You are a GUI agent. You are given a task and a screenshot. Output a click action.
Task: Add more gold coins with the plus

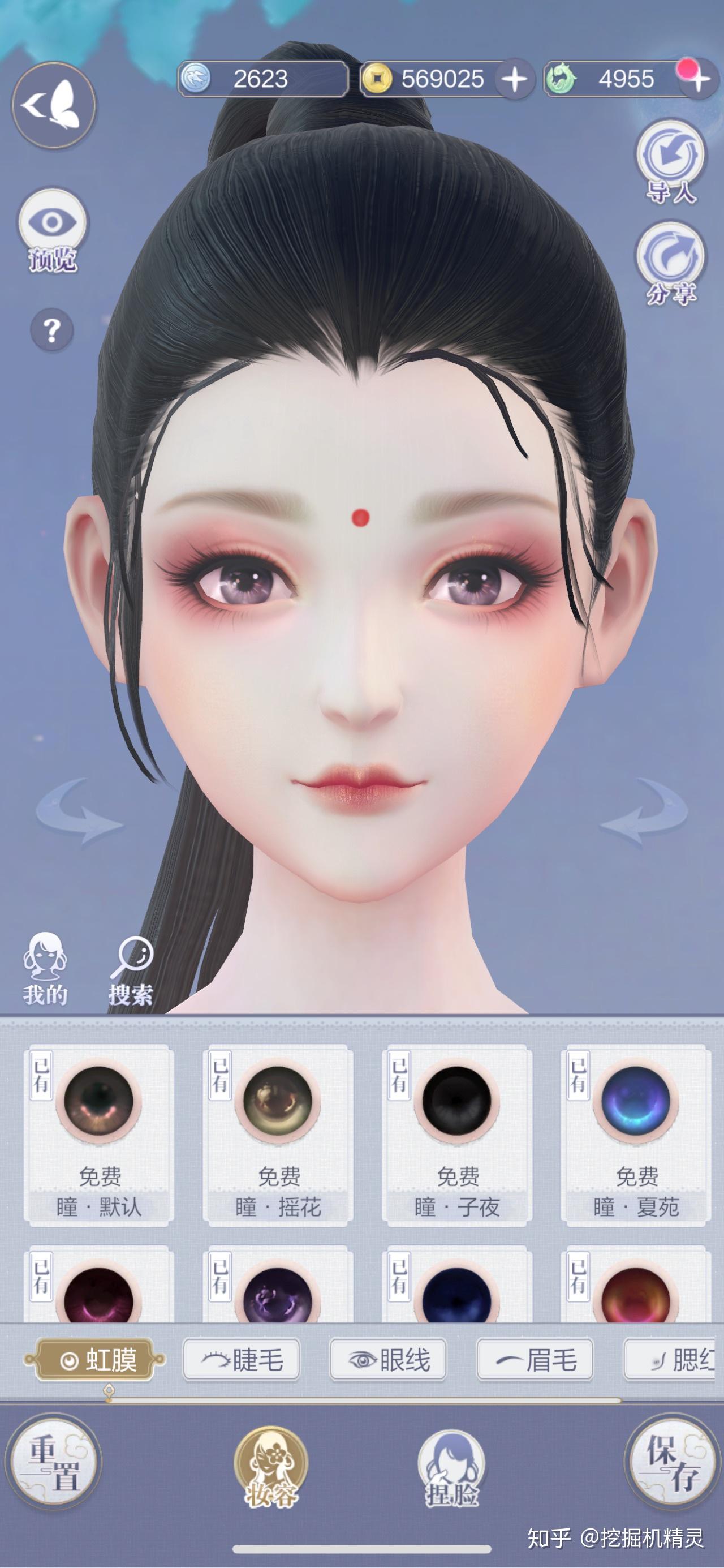tap(515, 79)
